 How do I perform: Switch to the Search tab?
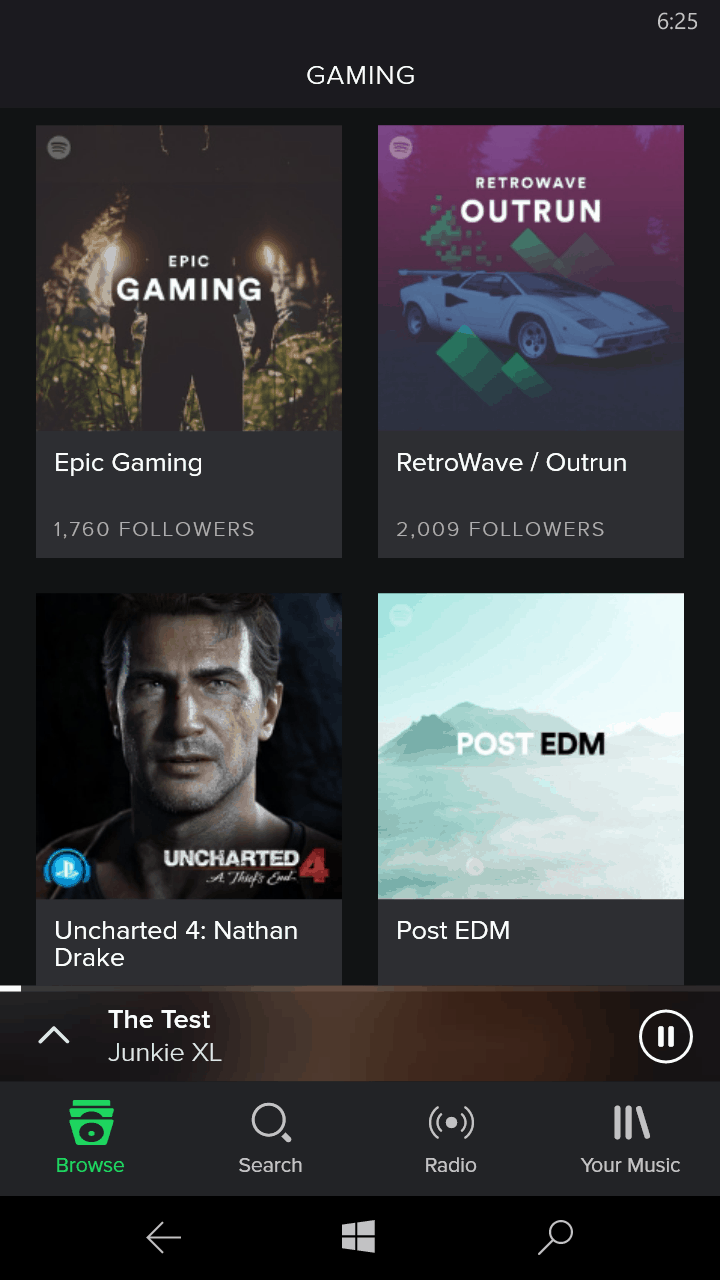coord(270,1138)
